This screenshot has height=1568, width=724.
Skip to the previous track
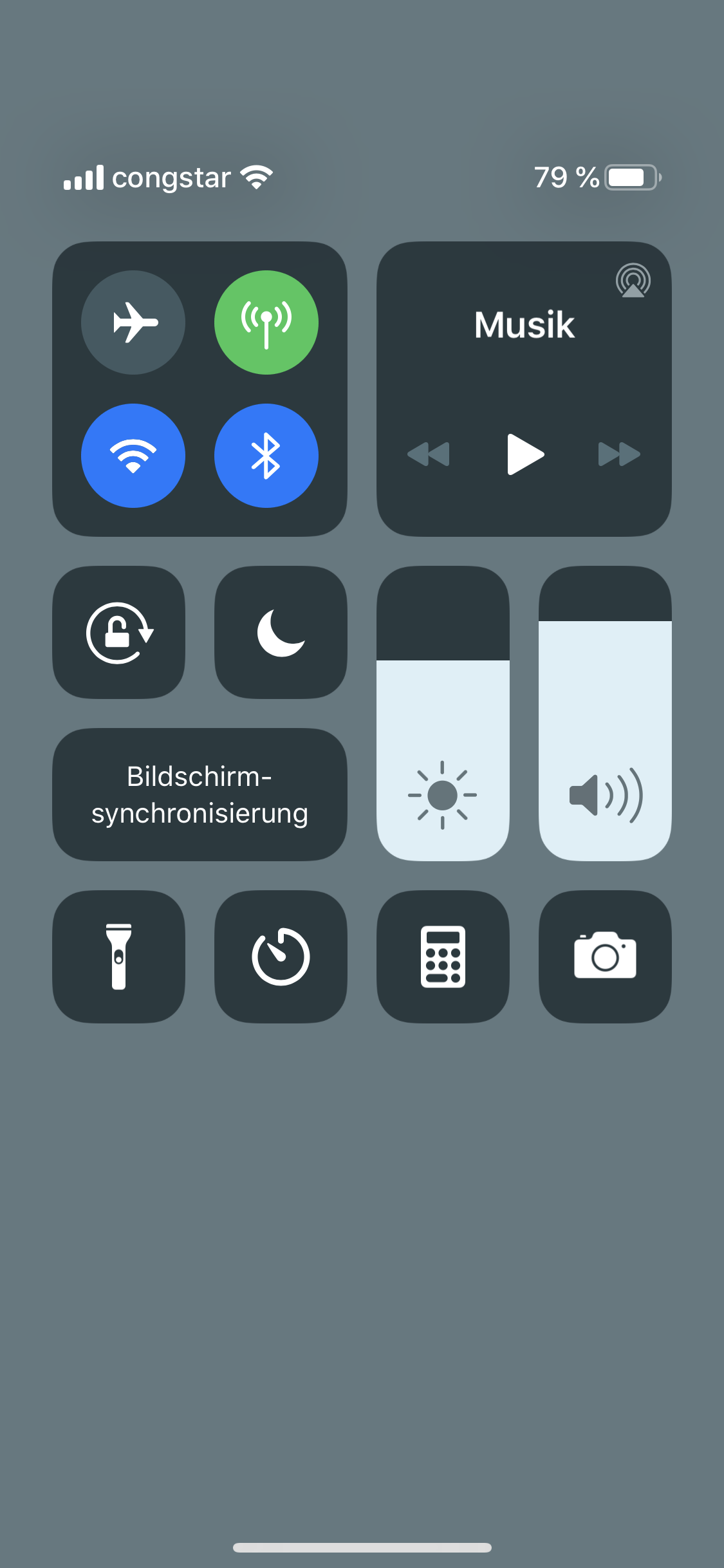click(x=429, y=454)
